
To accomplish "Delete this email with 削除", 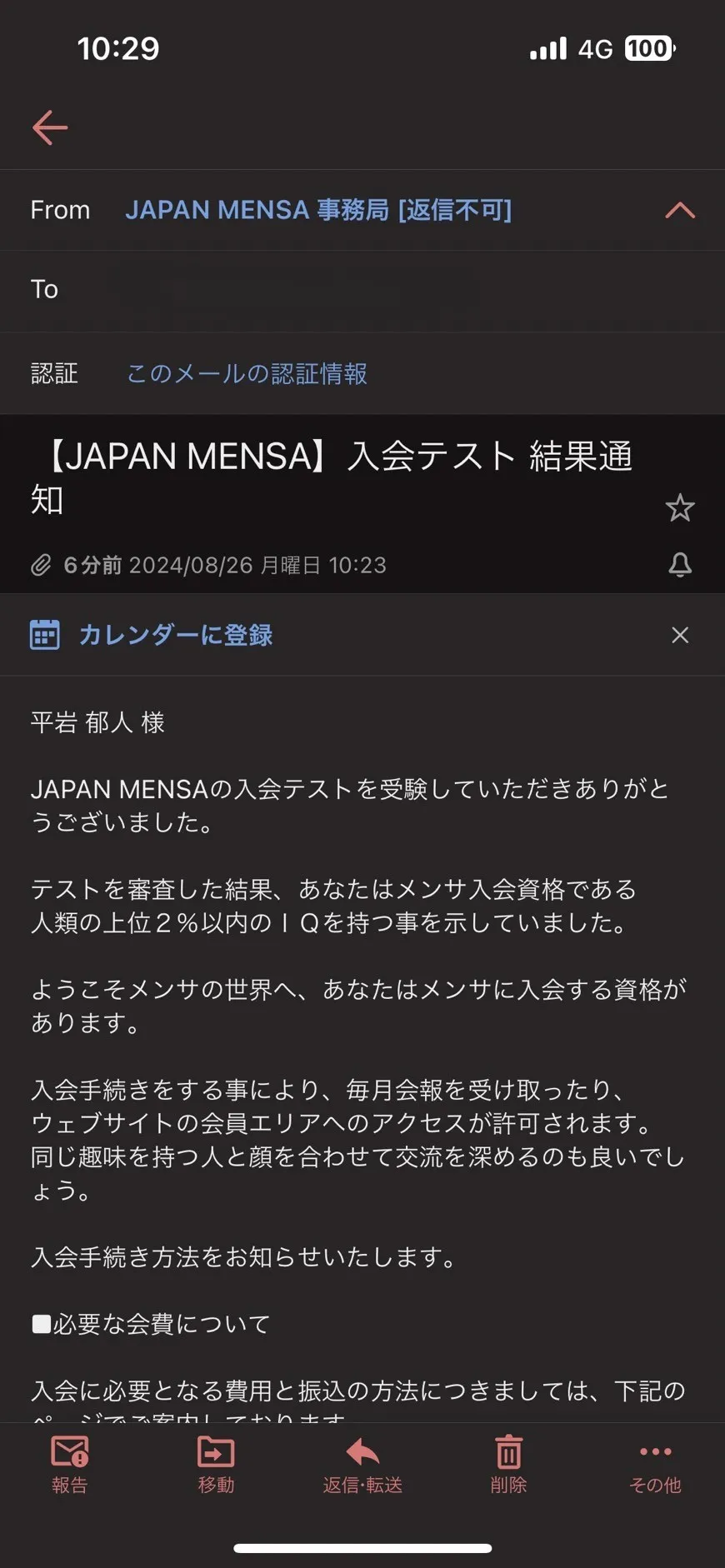I will (508, 1463).
